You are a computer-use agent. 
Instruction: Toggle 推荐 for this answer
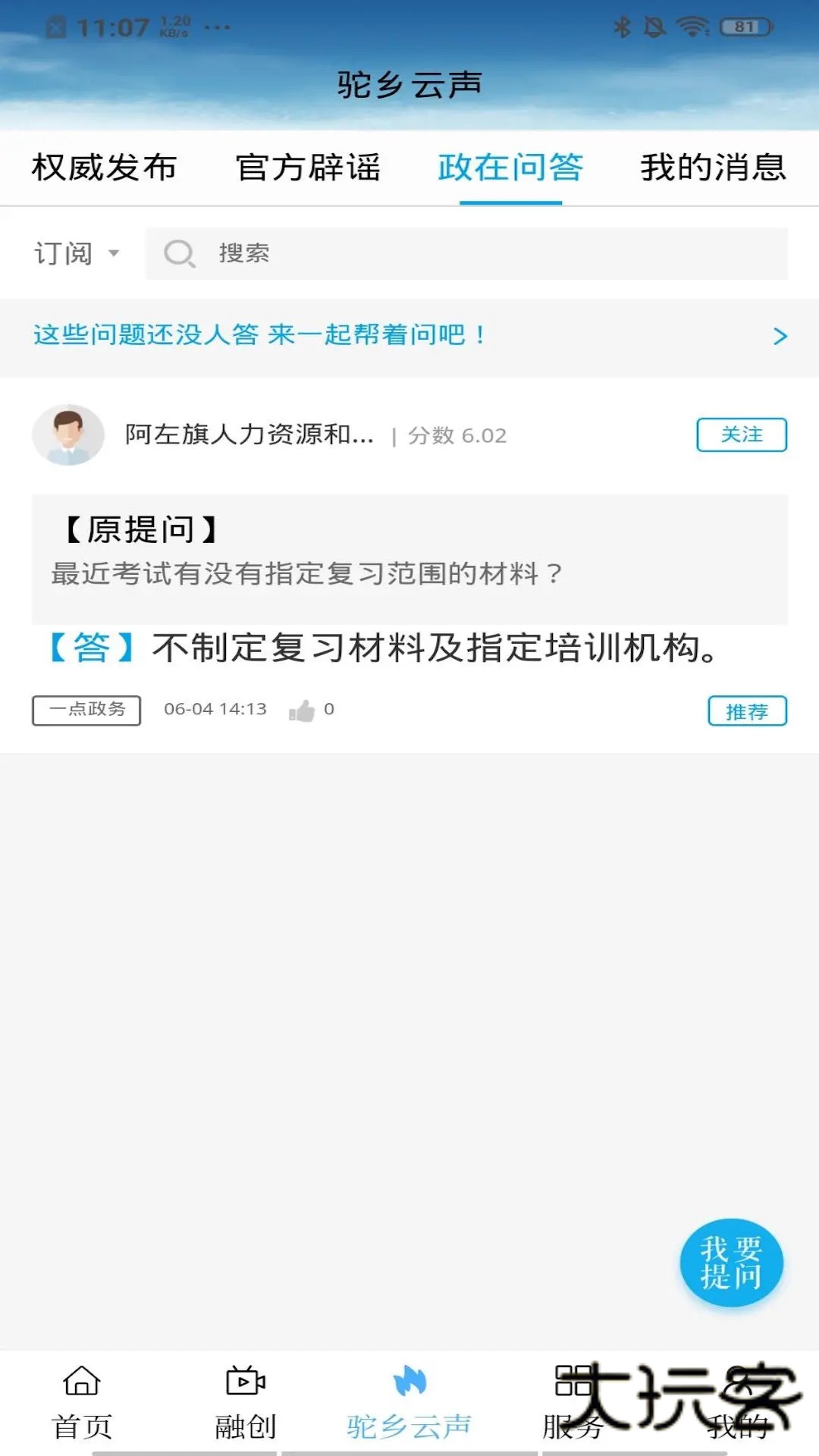(x=747, y=711)
